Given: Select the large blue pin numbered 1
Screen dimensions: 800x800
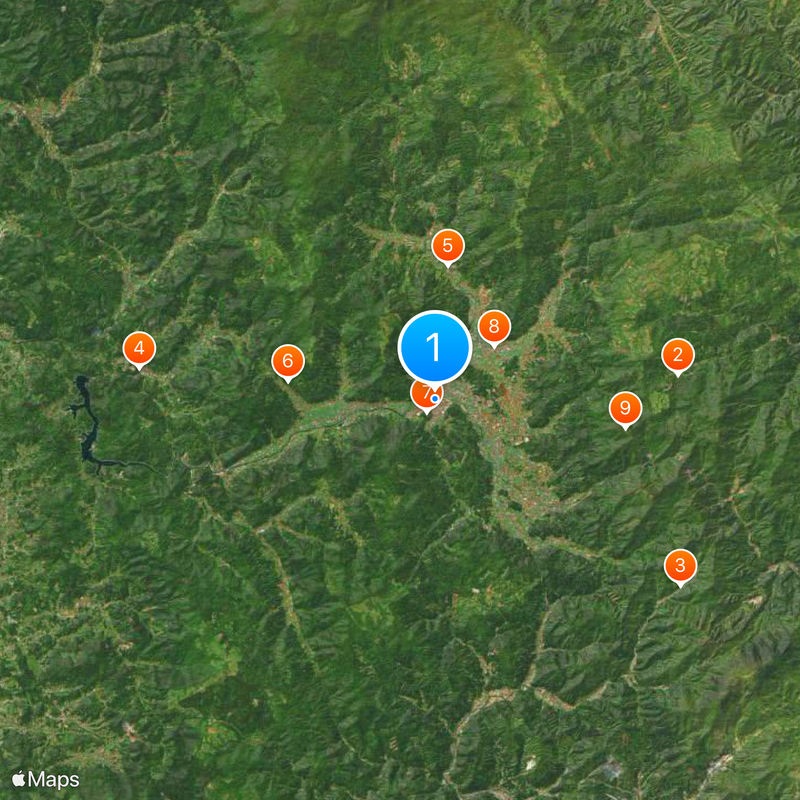Looking at the screenshot, I should click(434, 346).
